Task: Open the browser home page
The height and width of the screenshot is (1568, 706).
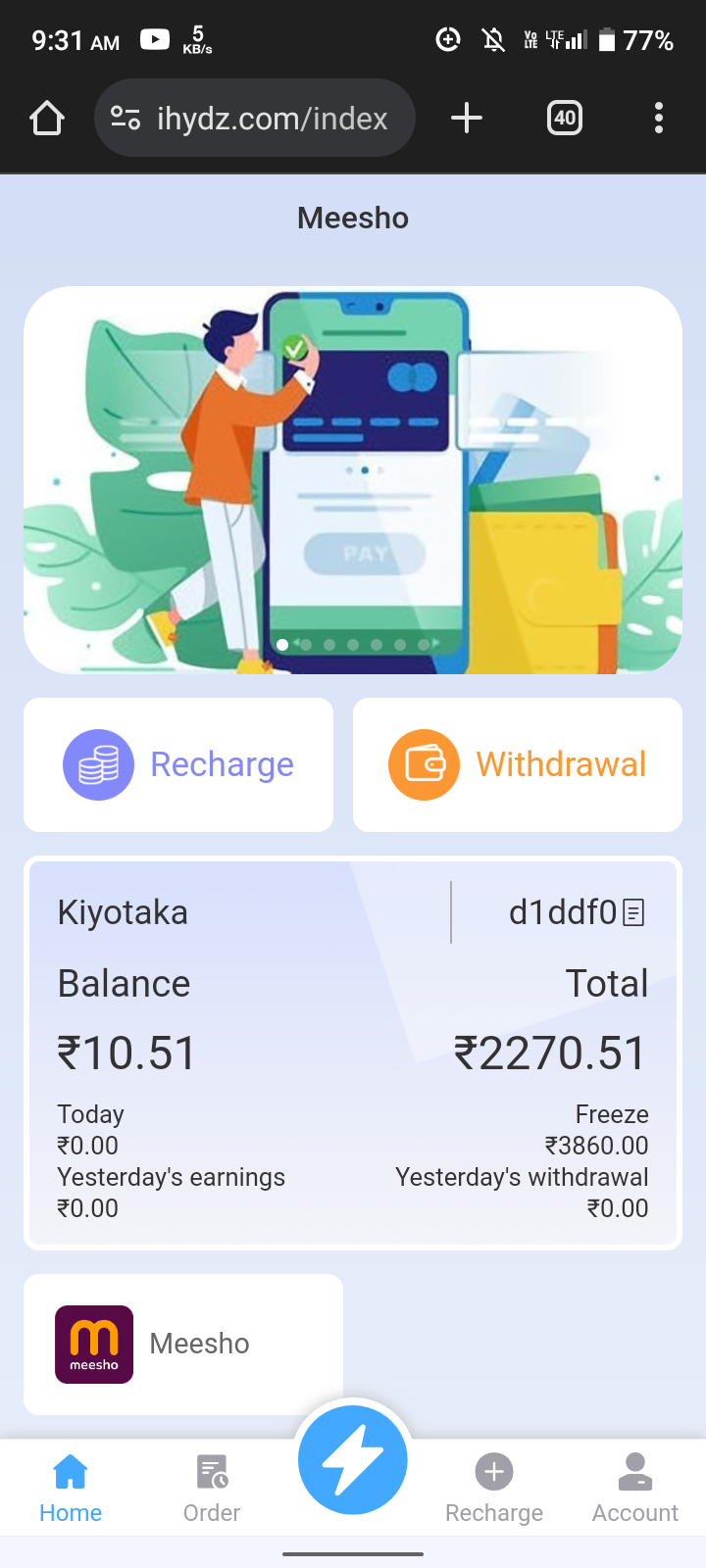Action: pyautogui.click(x=46, y=119)
